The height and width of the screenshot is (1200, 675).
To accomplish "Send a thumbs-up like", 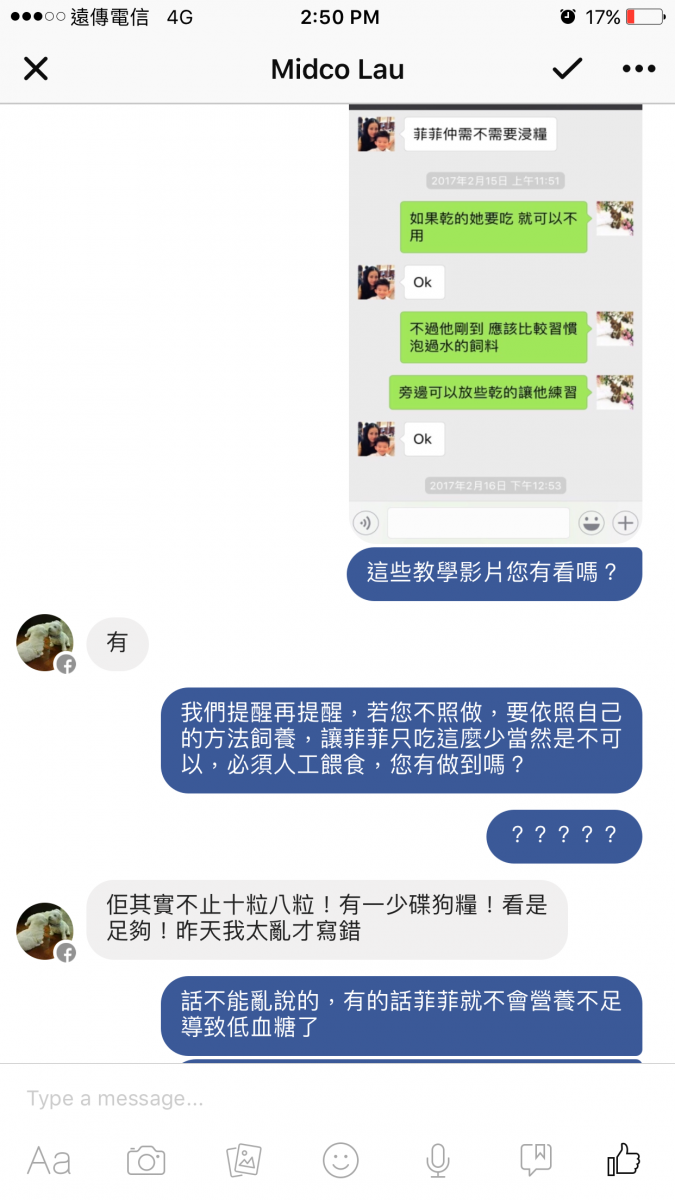I will pos(624,1159).
